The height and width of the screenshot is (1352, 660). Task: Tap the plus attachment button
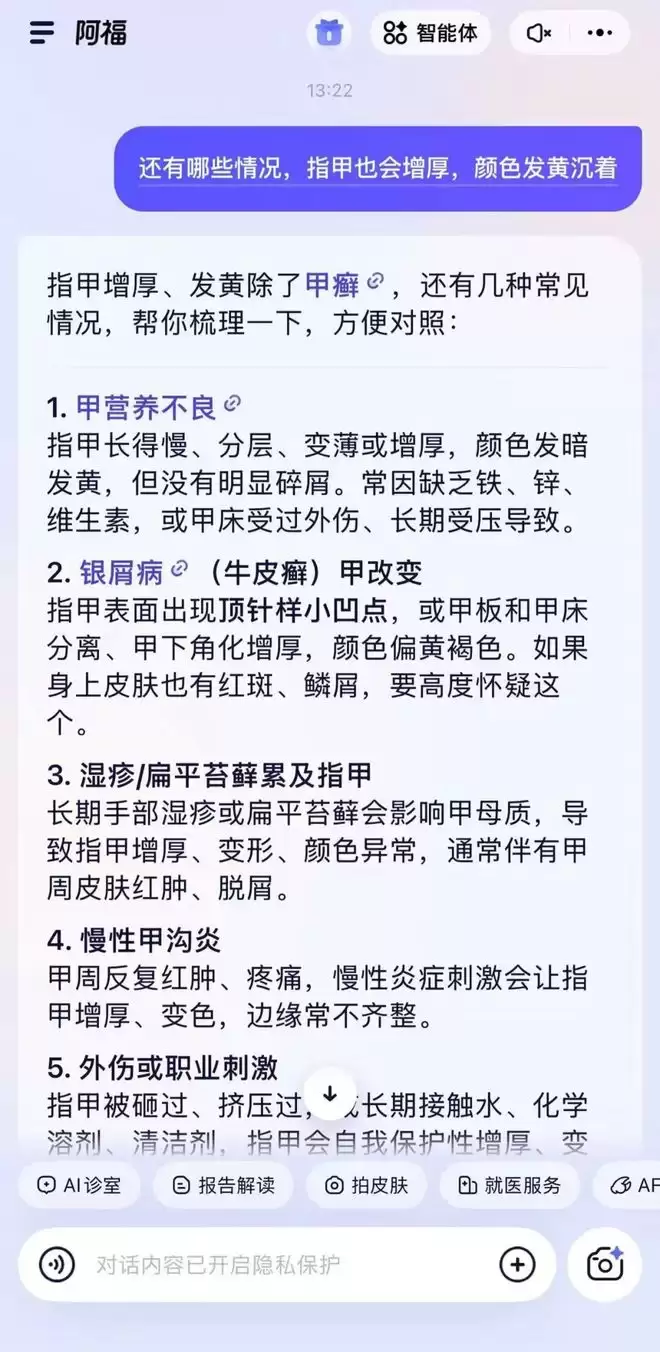[517, 1265]
